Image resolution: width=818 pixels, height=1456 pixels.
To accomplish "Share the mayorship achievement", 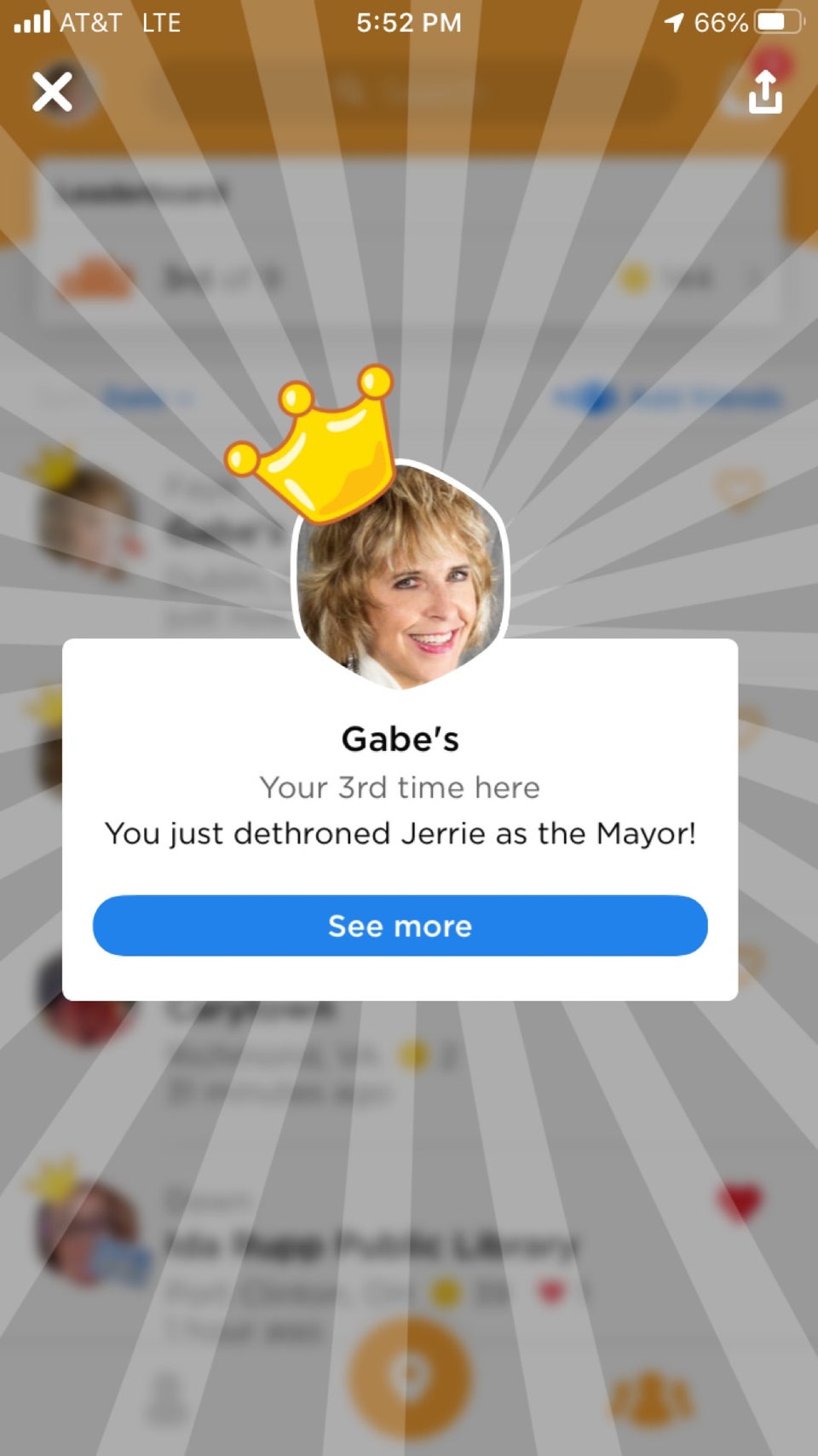I will (x=764, y=92).
